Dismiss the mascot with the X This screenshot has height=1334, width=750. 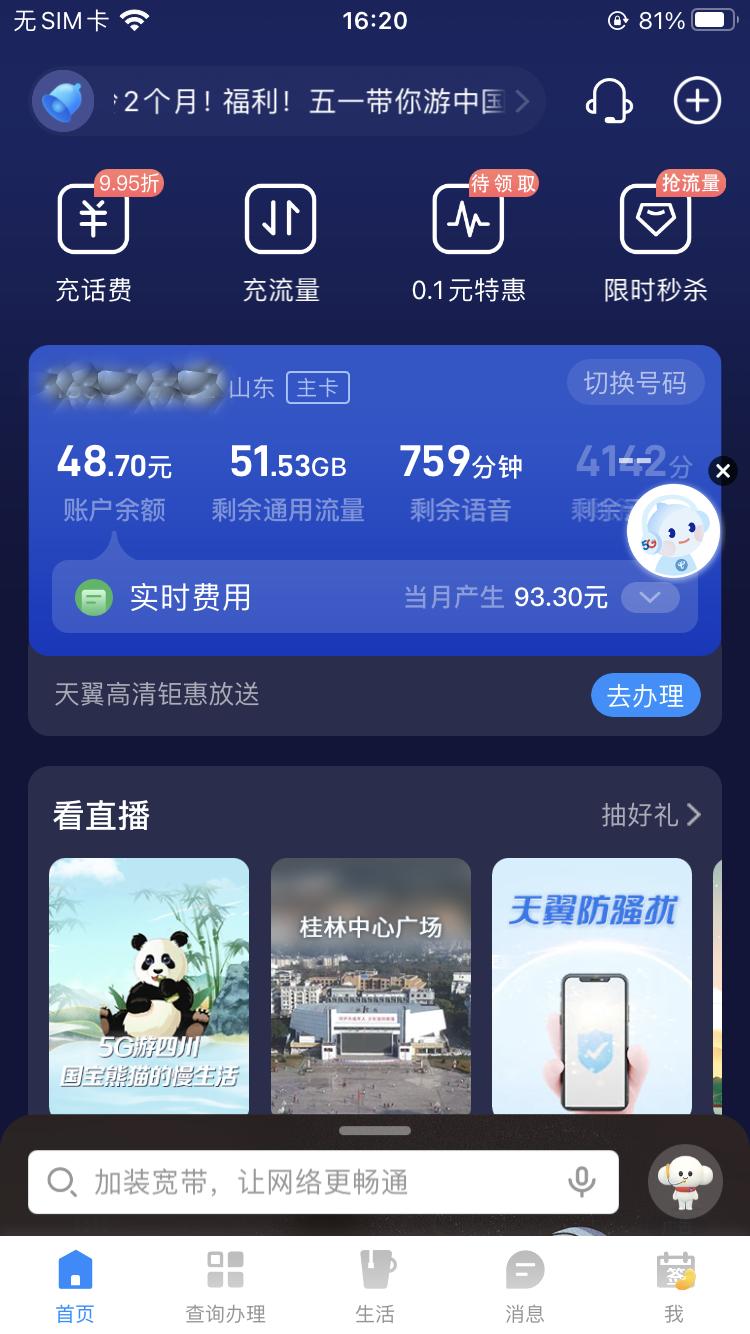click(x=723, y=471)
